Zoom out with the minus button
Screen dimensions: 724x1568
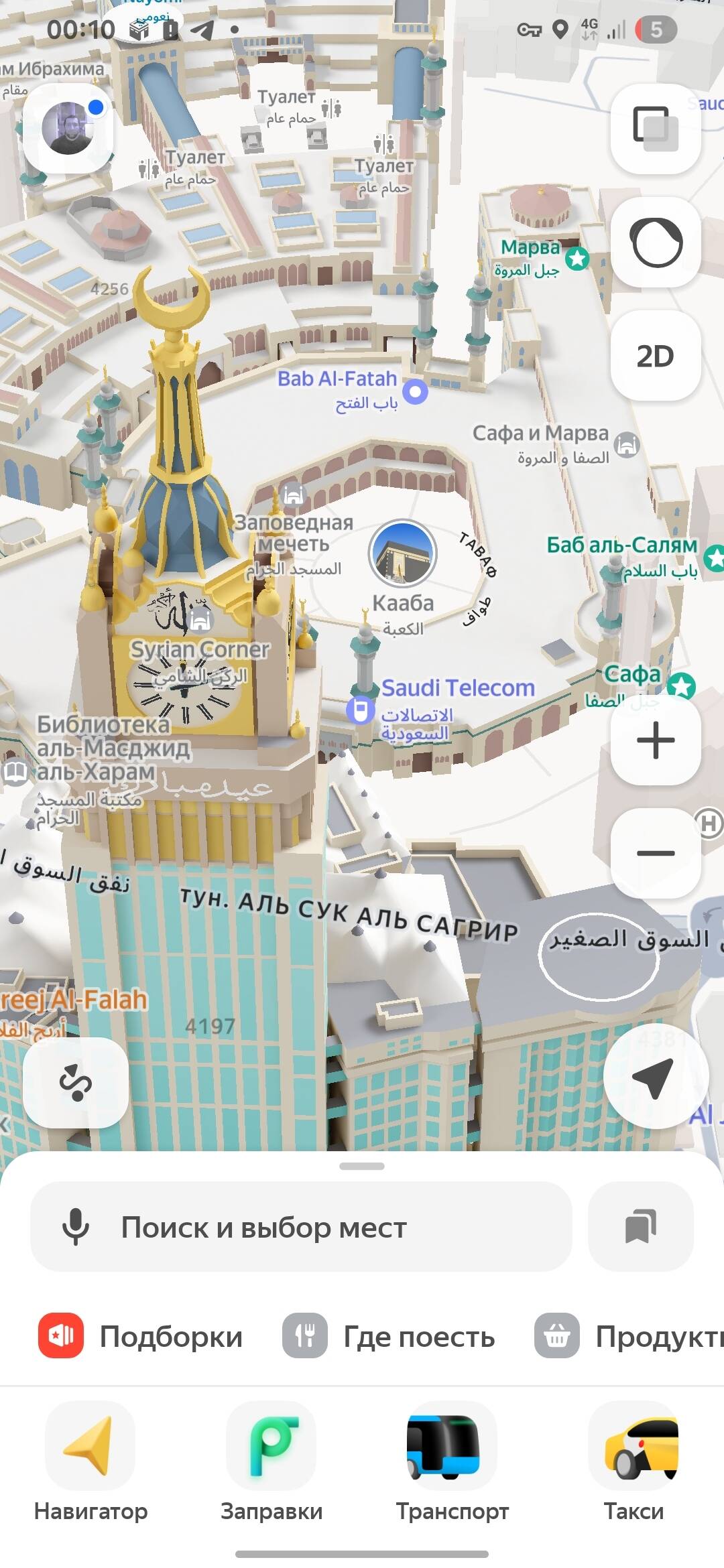[x=655, y=853]
